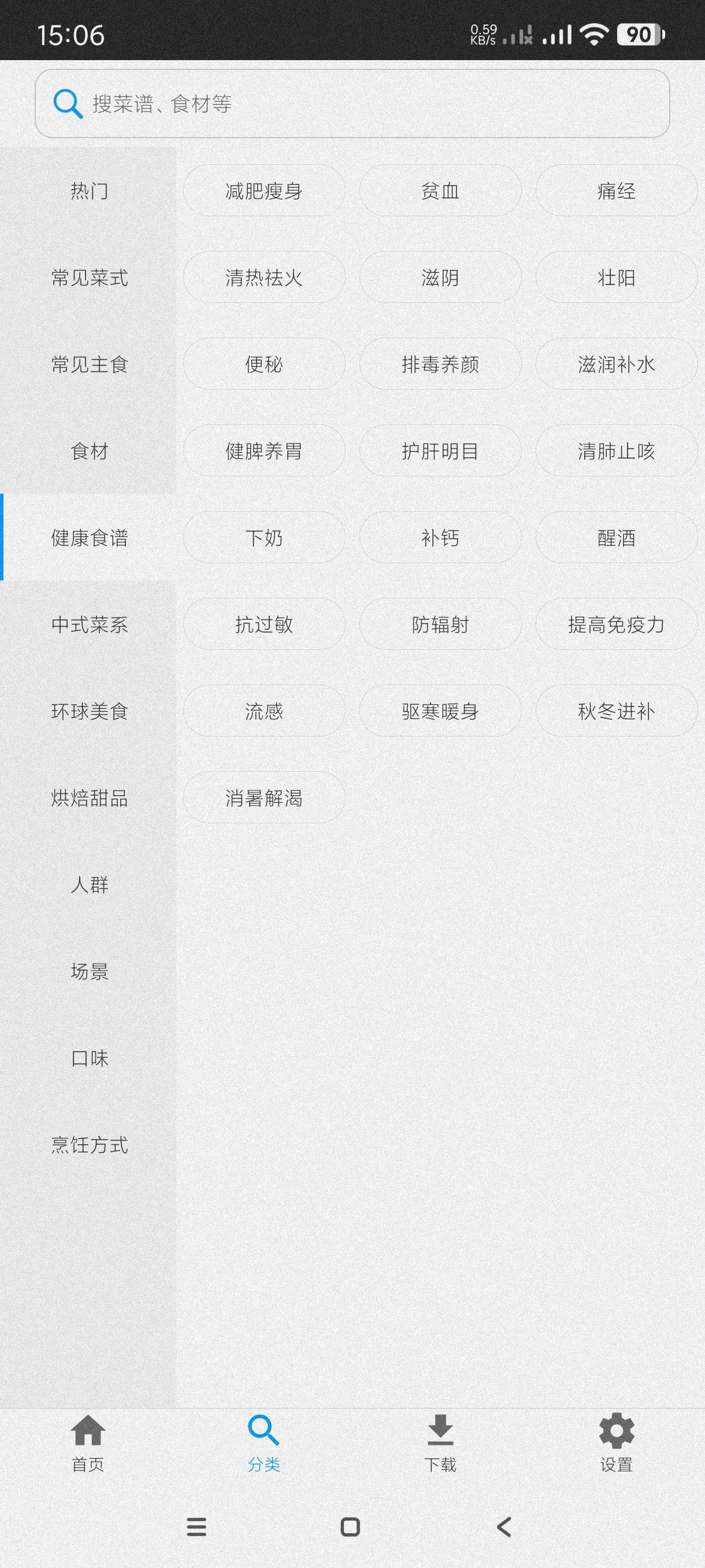Open the 下载 tab
The height and width of the screenshot is (1568, 705).
(440, 1442)
